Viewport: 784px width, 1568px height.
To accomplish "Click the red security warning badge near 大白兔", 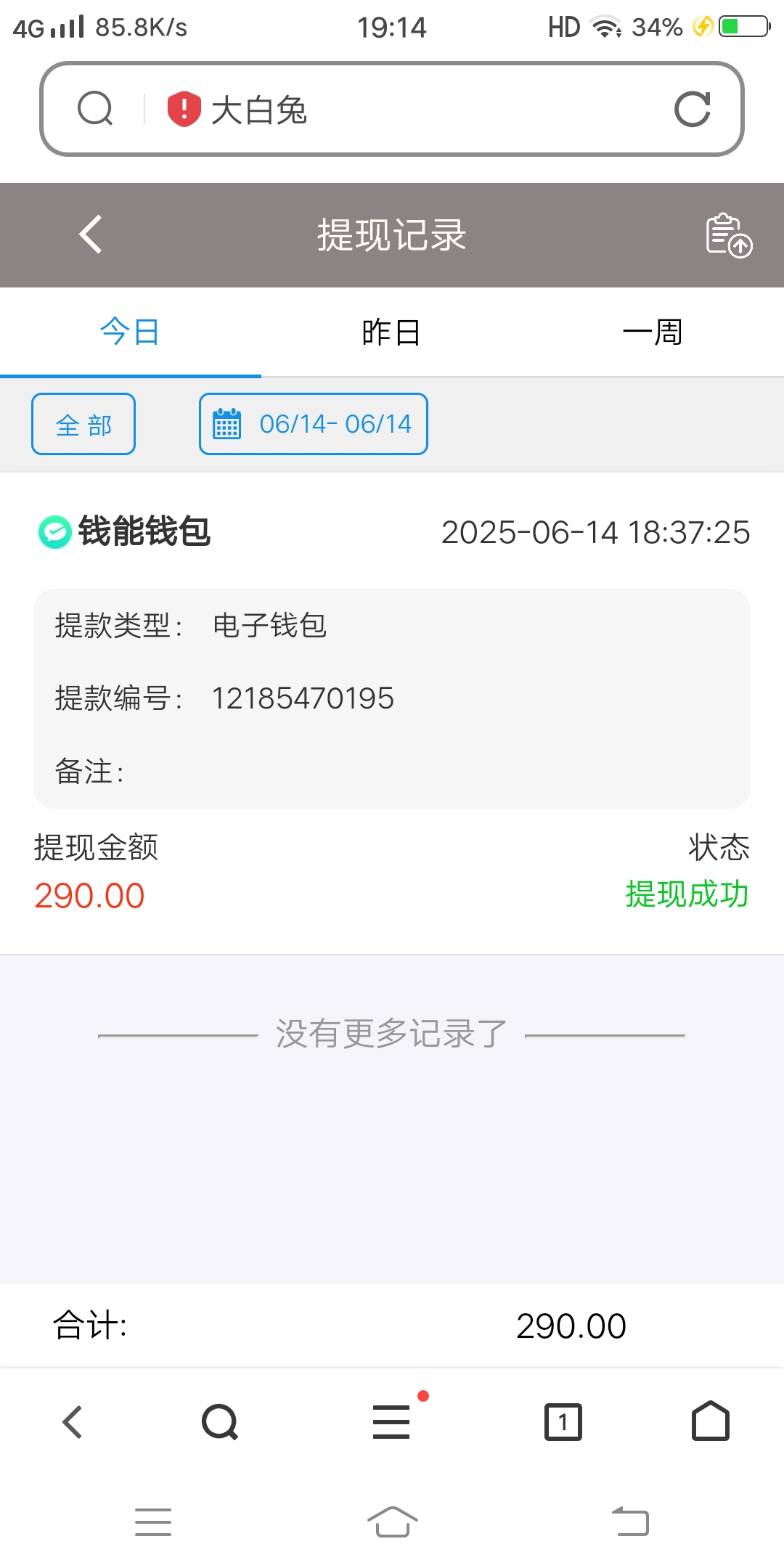I will tap(184, 109).
